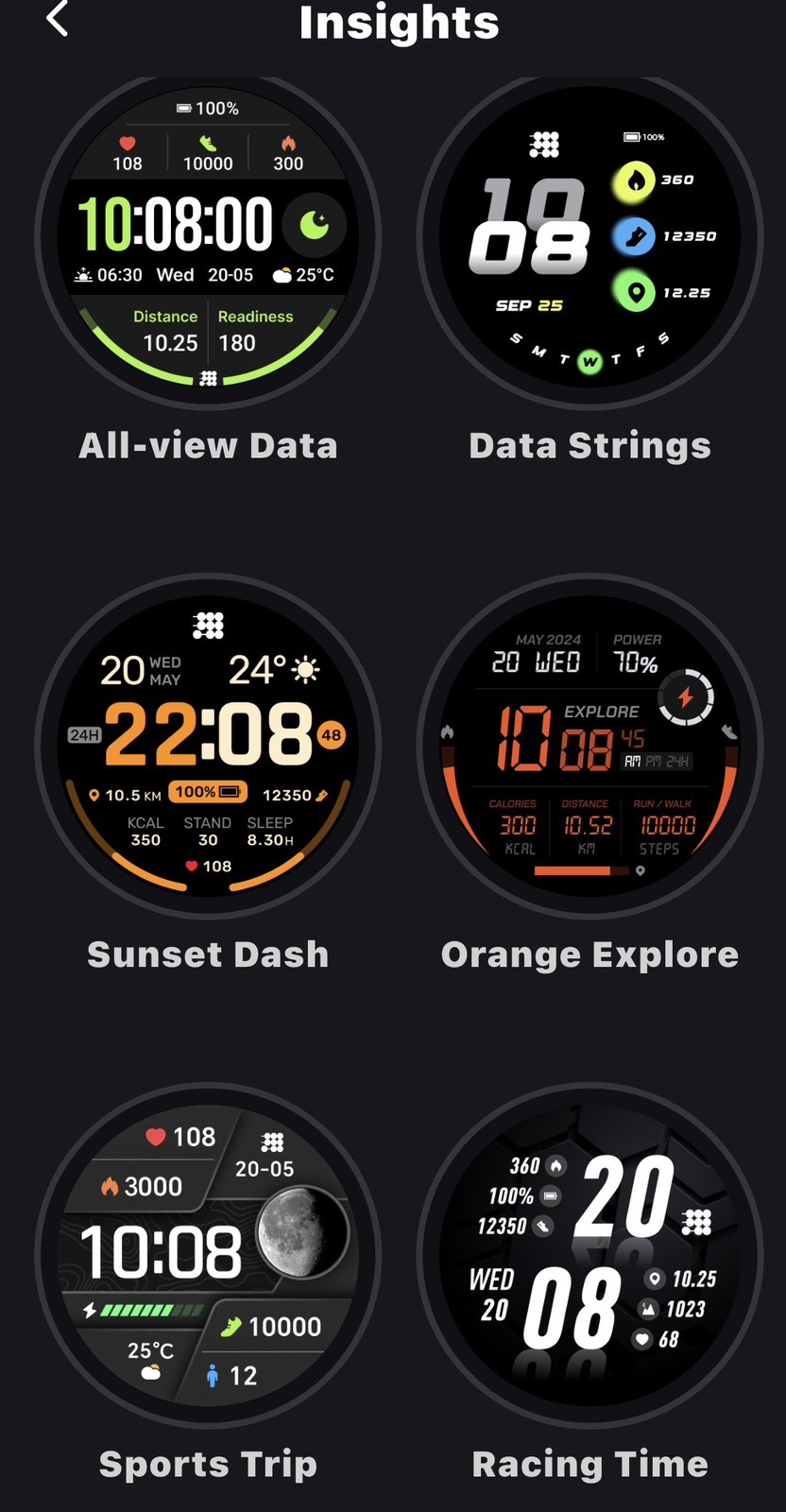Tap the Racing Time watch face
Image resolution: width=786 pixels, height=1512 pixels.
click(590, 1256)
